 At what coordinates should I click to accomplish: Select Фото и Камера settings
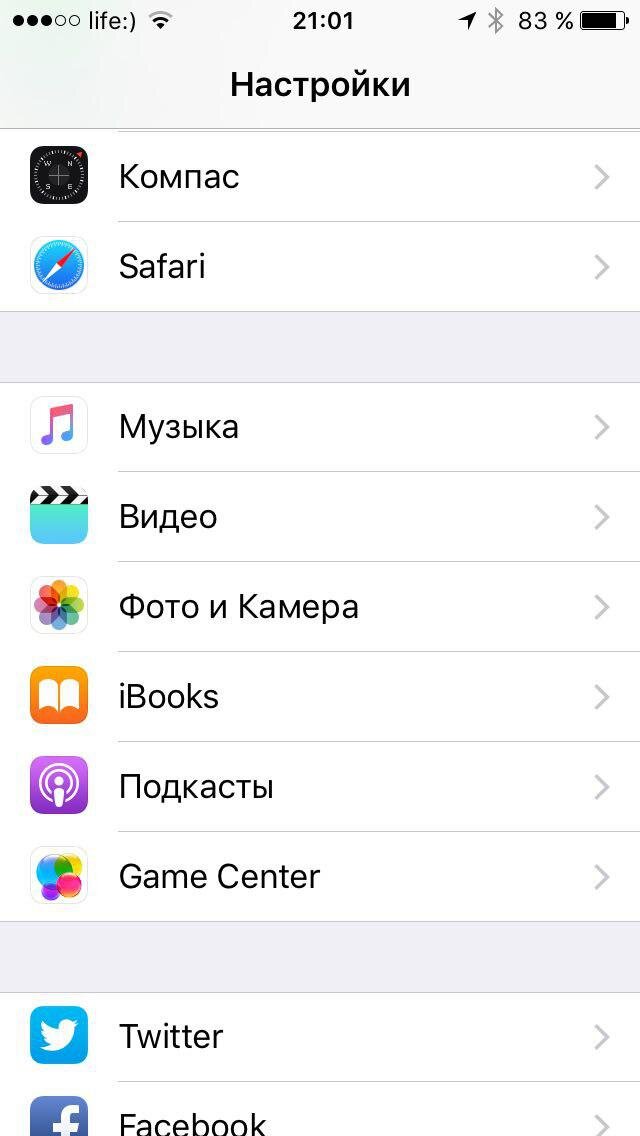tap(320, 607)
